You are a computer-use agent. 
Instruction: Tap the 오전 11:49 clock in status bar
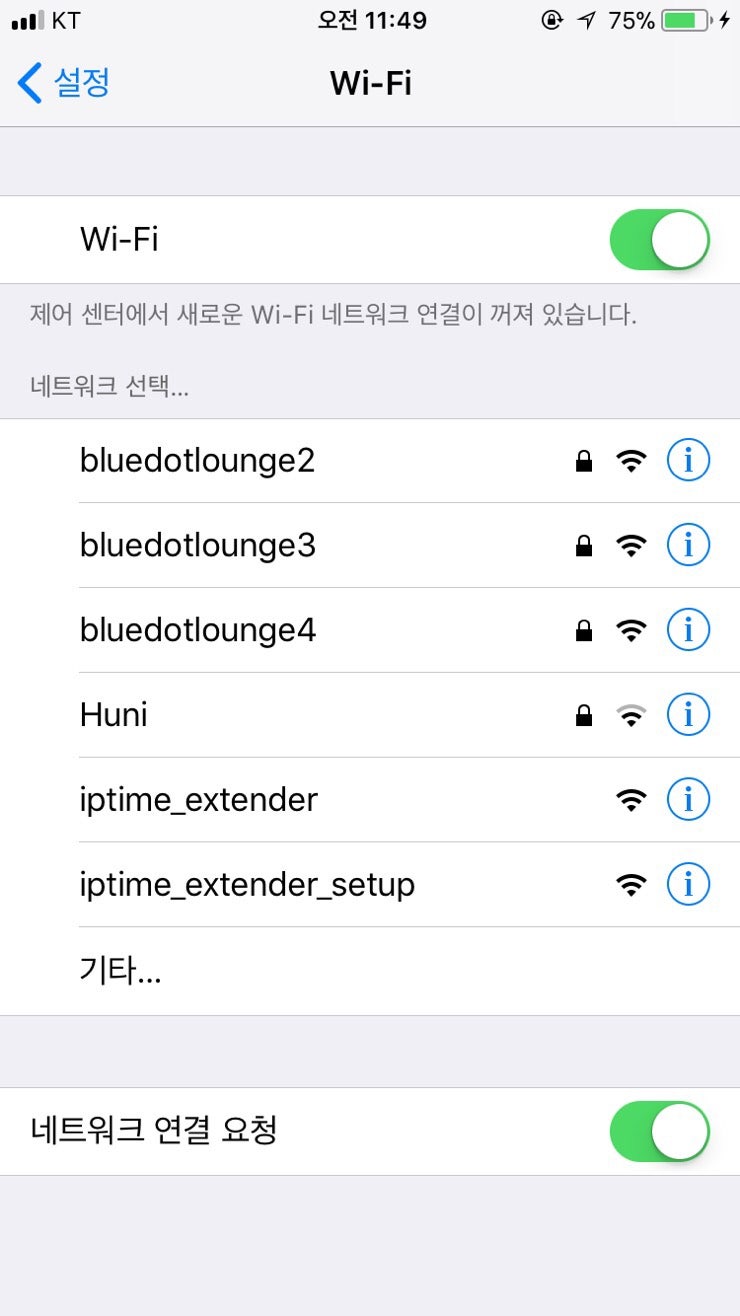(x=370, y=19)
